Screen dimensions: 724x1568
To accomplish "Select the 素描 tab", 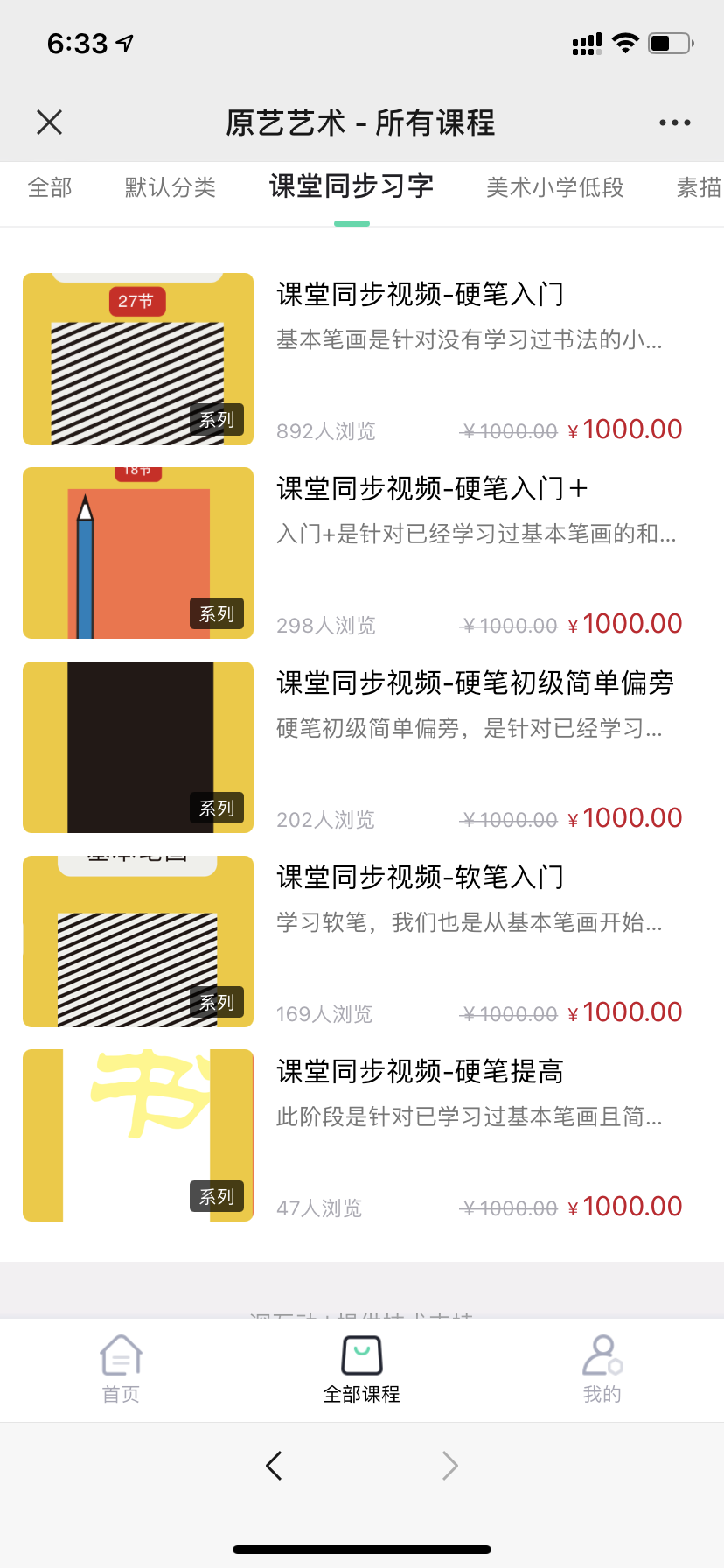I will [698, 187].
